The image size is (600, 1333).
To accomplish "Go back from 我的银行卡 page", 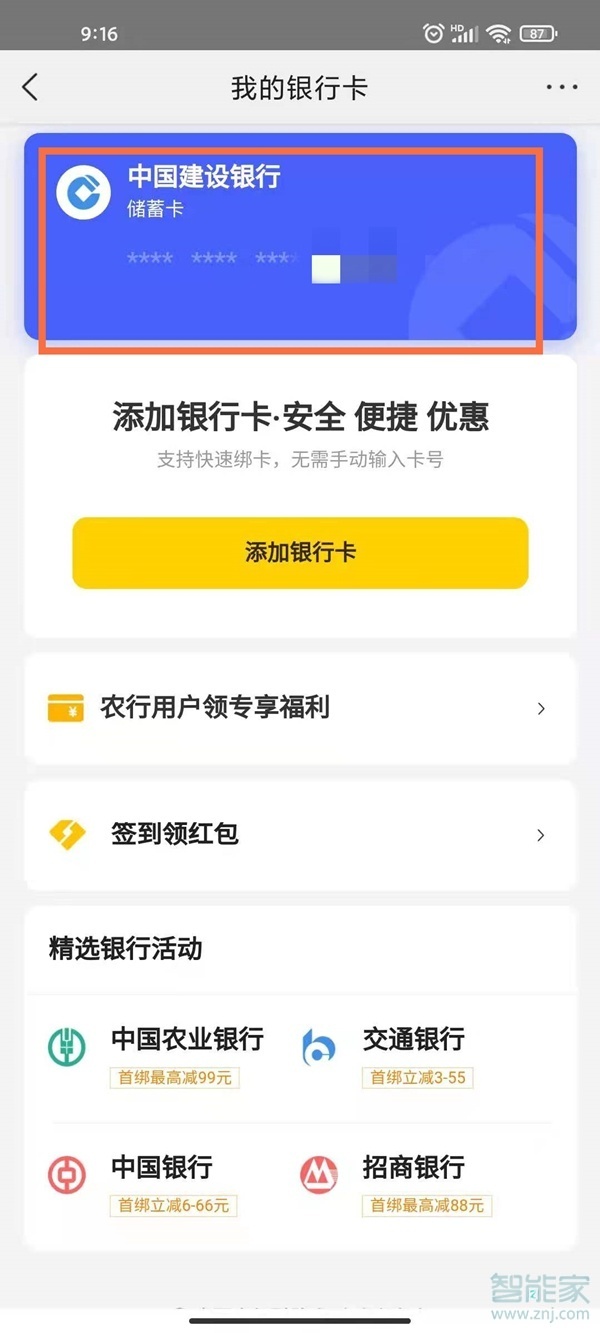I will click(30, 87).
